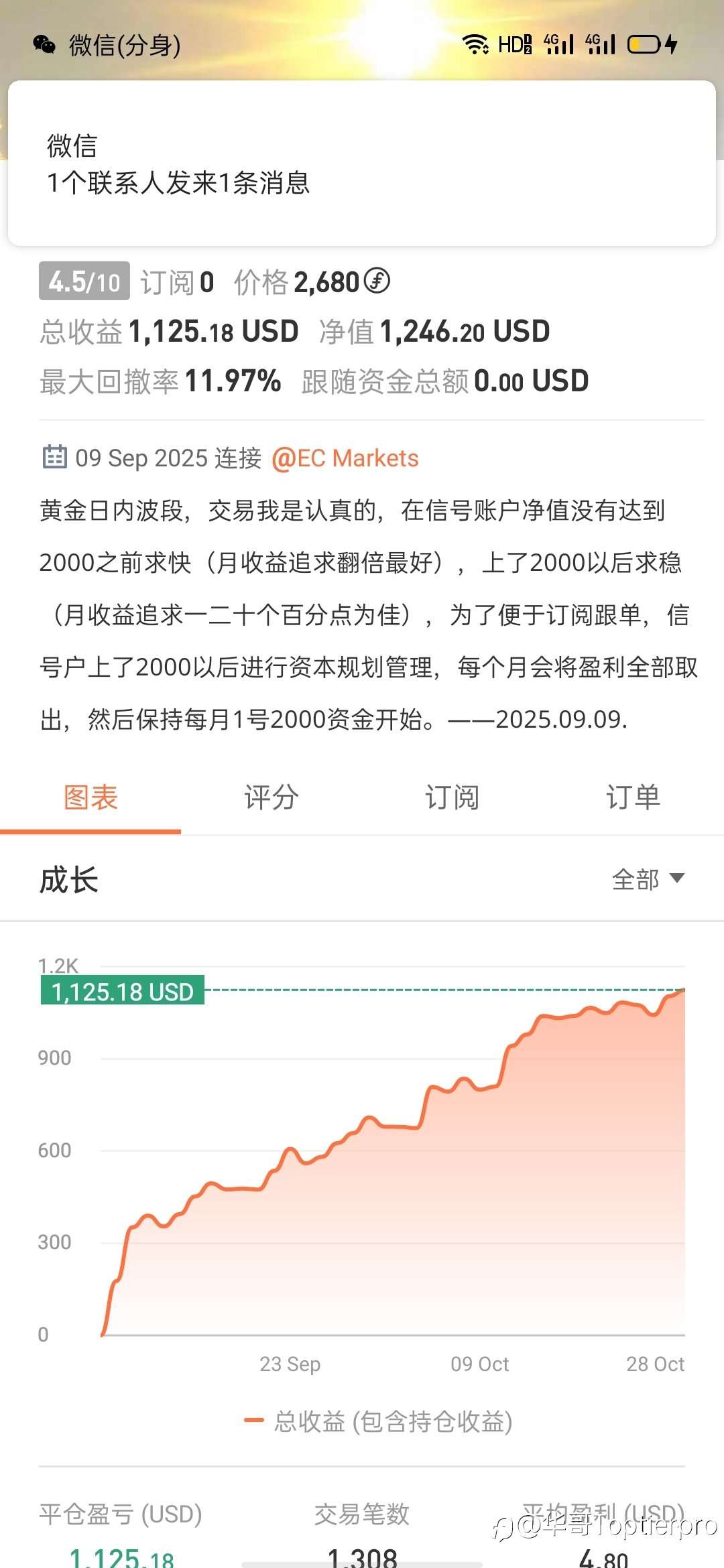724x1568 pixels.
Task: Open the @EC Markets account link
Action: 346,458
